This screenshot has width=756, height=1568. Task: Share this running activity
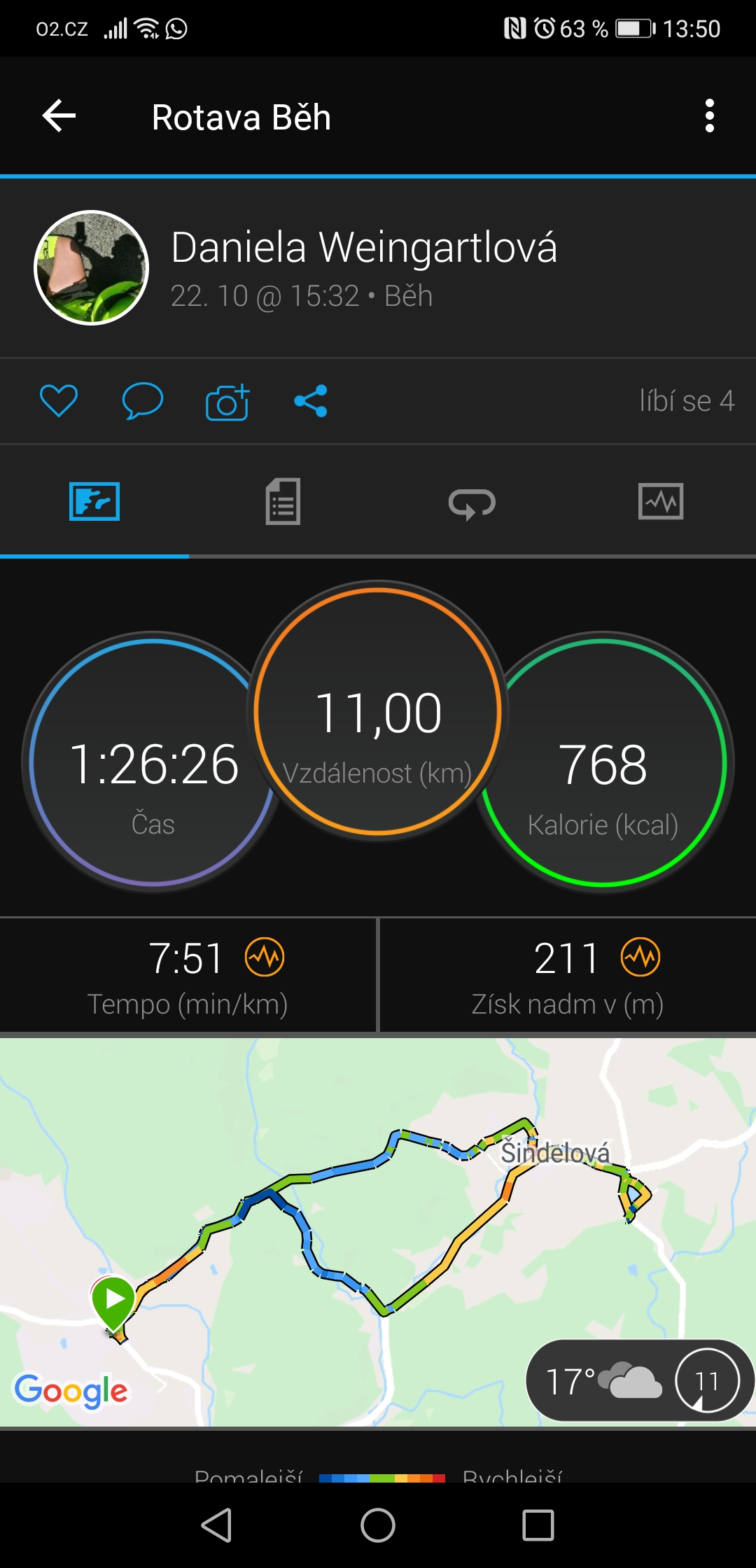[x=311, y=401]
